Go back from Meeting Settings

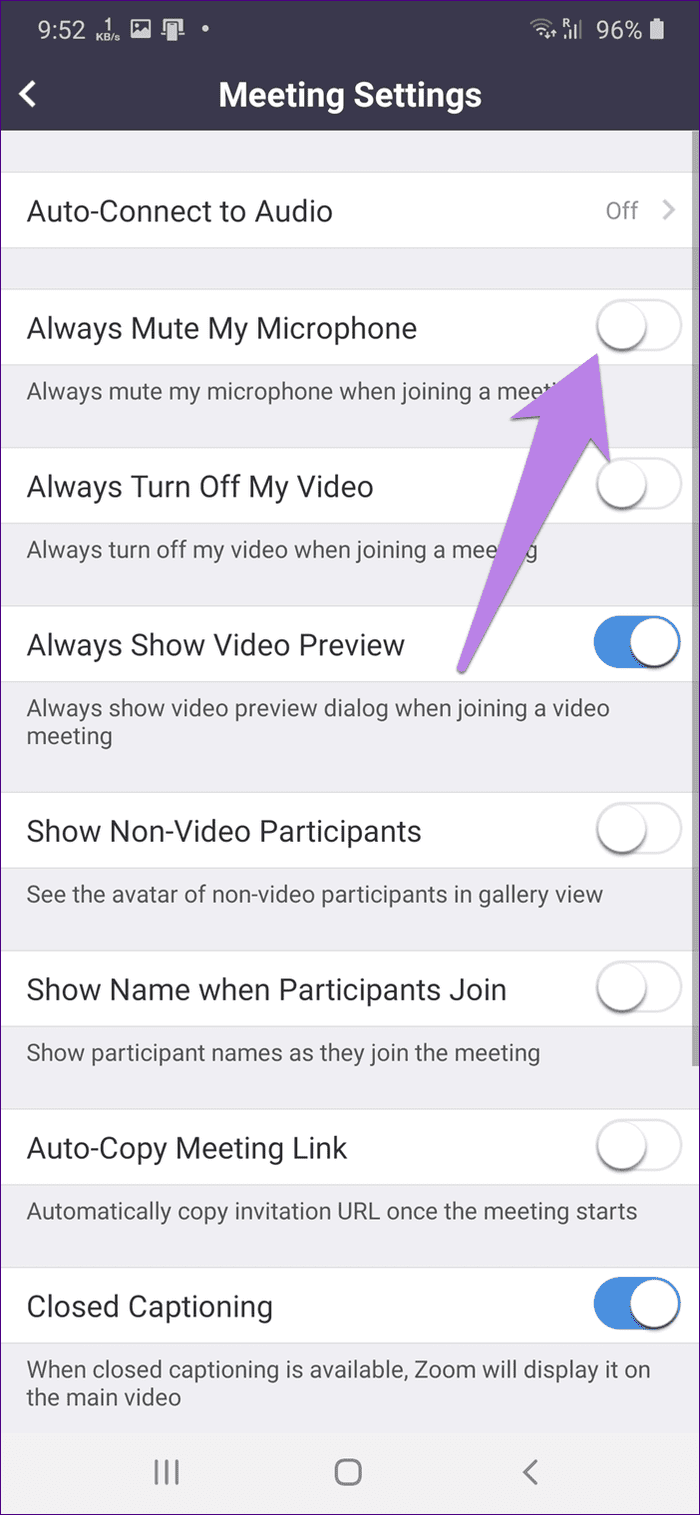[x=28, y=95]
